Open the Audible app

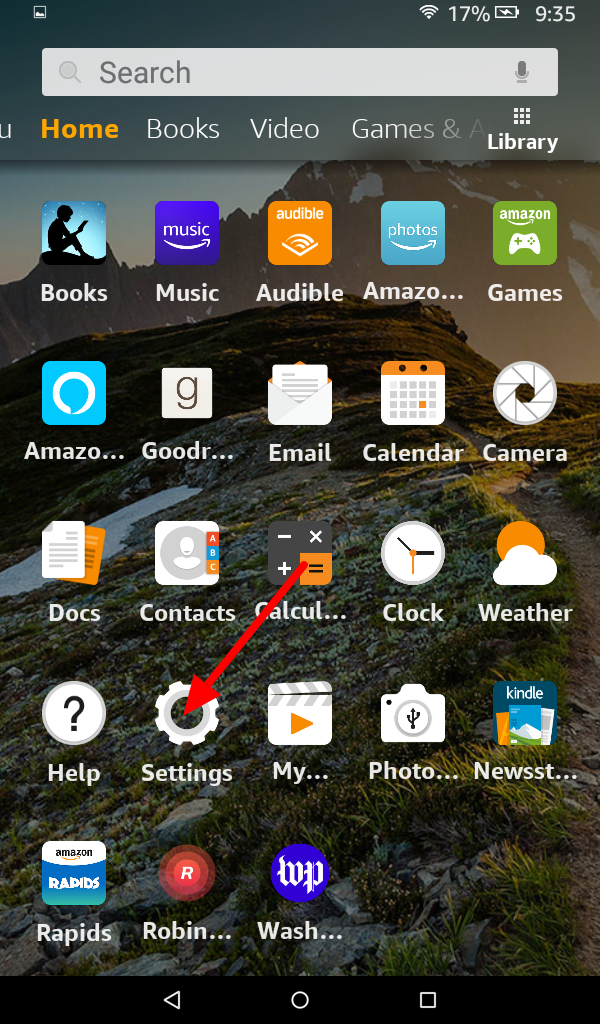[x=300, y=234]
